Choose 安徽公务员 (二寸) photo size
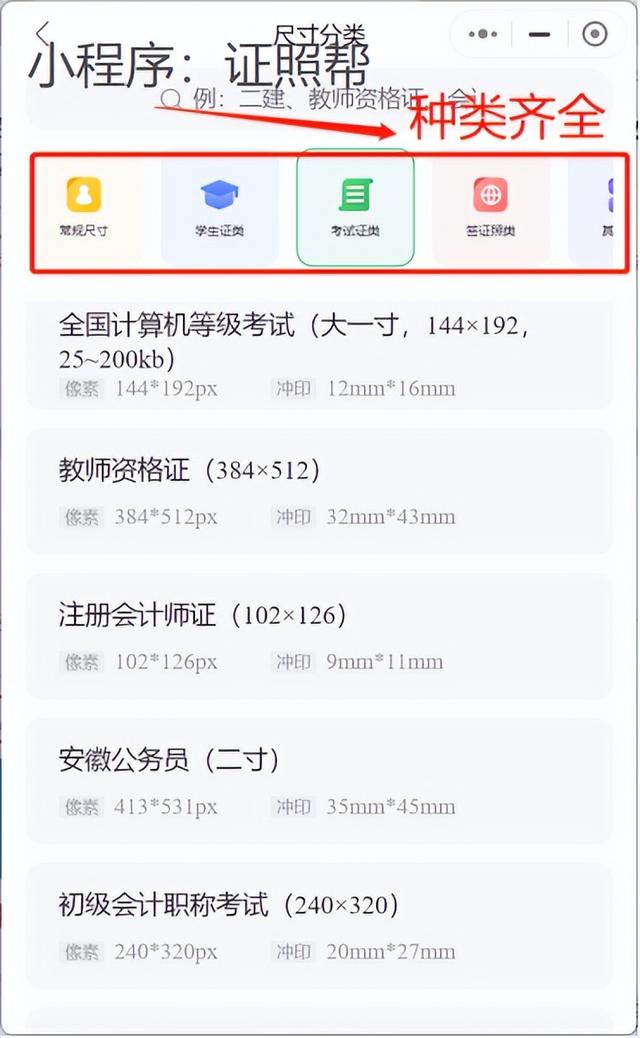Screen dimensions: 640x1038 [318, 782]
